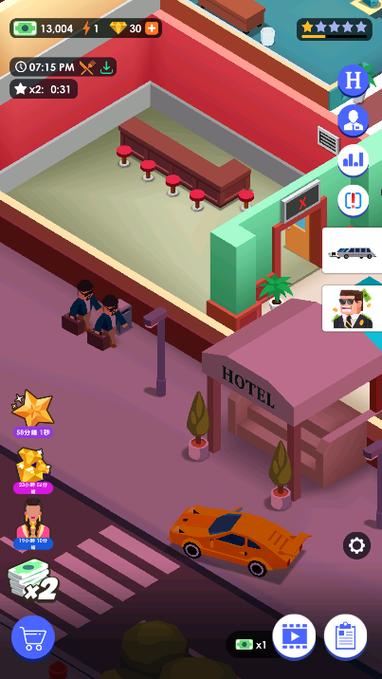This screenshot has height=679, width=382.
Task: Add more gems with the plus button
Action: 152,29
